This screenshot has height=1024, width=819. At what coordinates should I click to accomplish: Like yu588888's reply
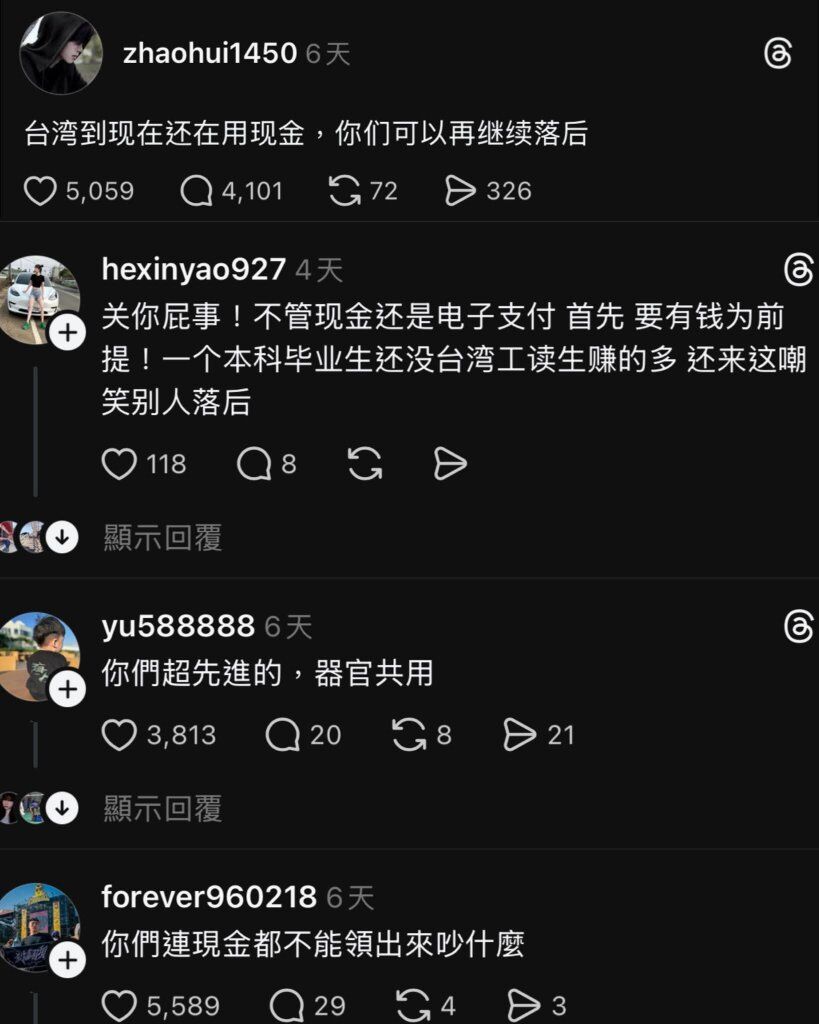120,736
